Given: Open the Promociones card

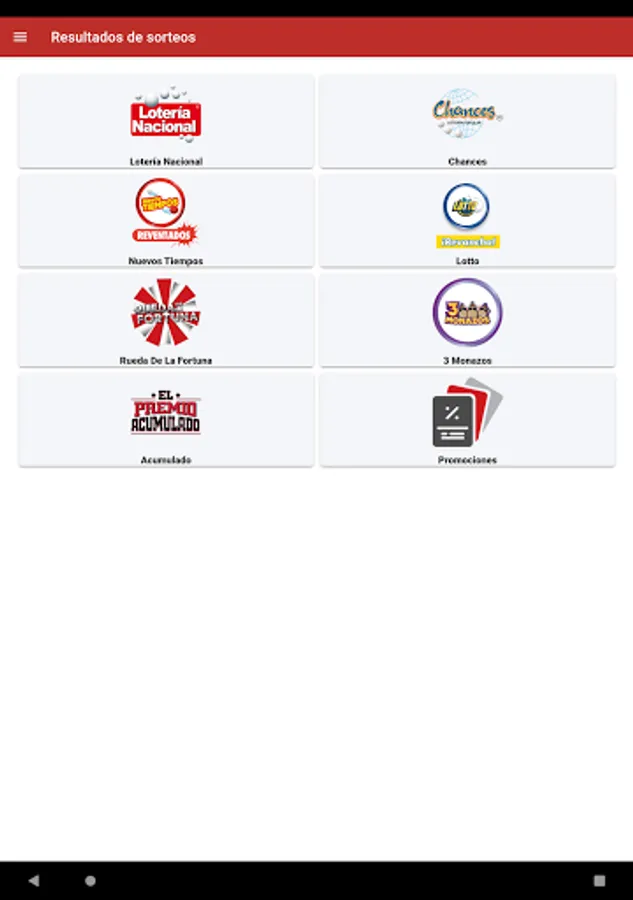Looking at the screenshot, I should coord(467,420).
